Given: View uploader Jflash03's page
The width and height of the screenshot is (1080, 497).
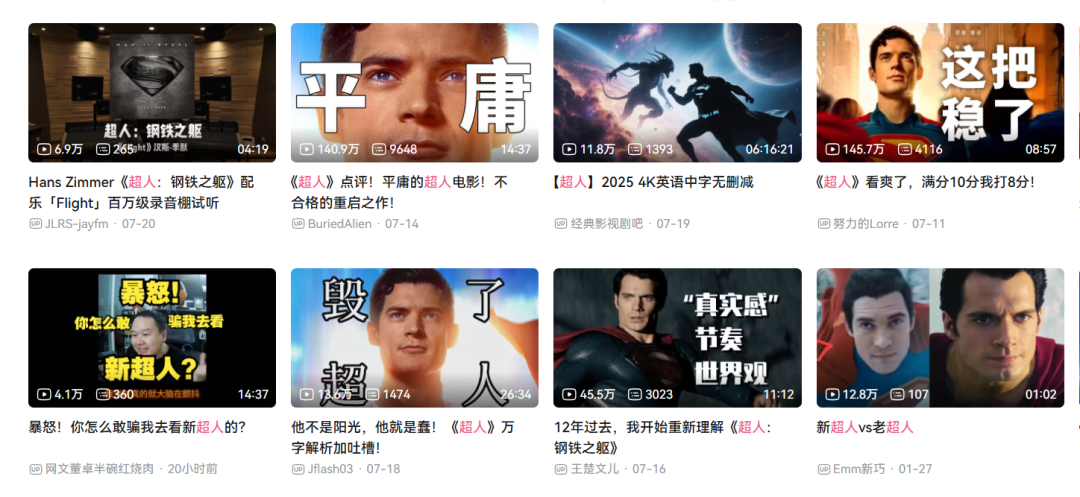Looking at the screenshot, I should pyautogui.click(x=330, y=469).
